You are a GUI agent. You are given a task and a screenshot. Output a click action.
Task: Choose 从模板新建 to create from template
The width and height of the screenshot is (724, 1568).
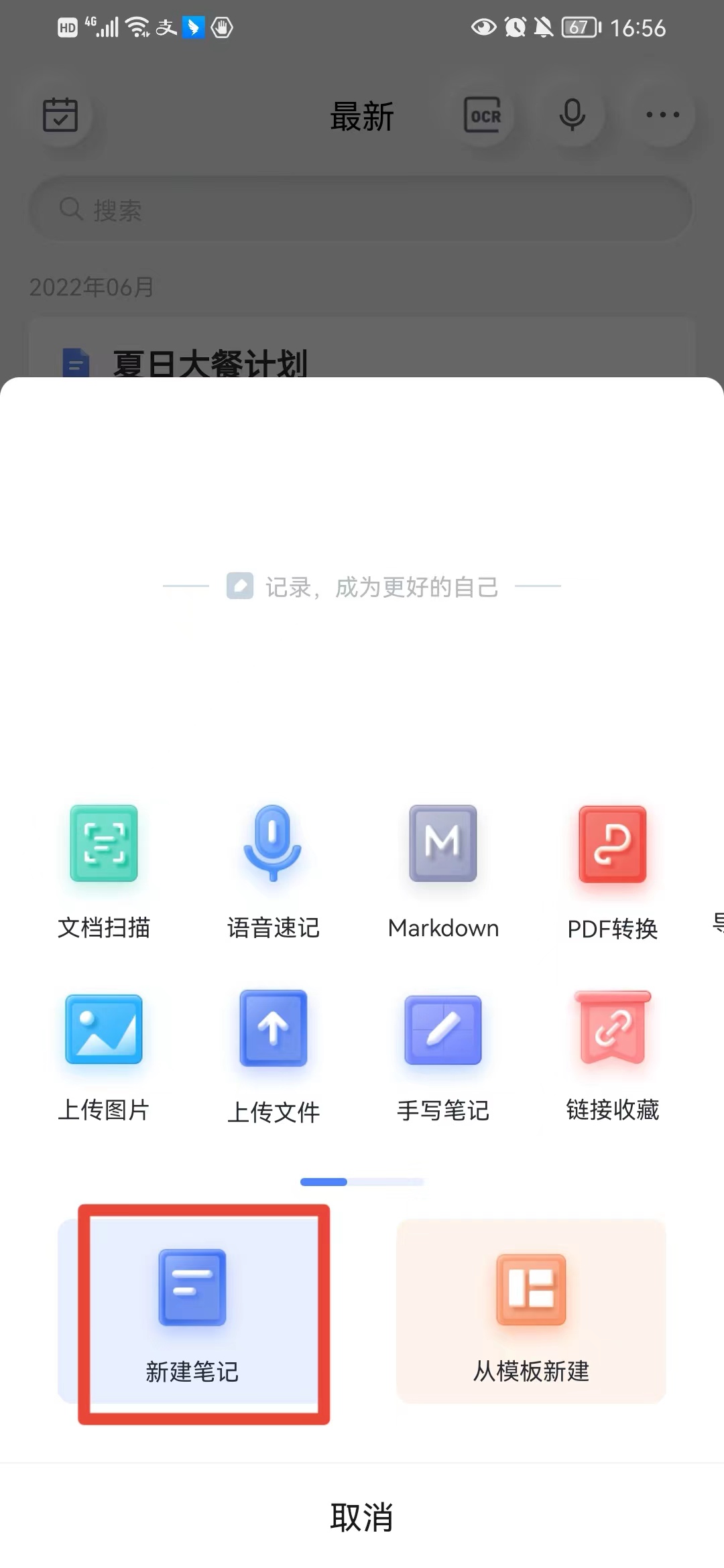(532, 1310)
